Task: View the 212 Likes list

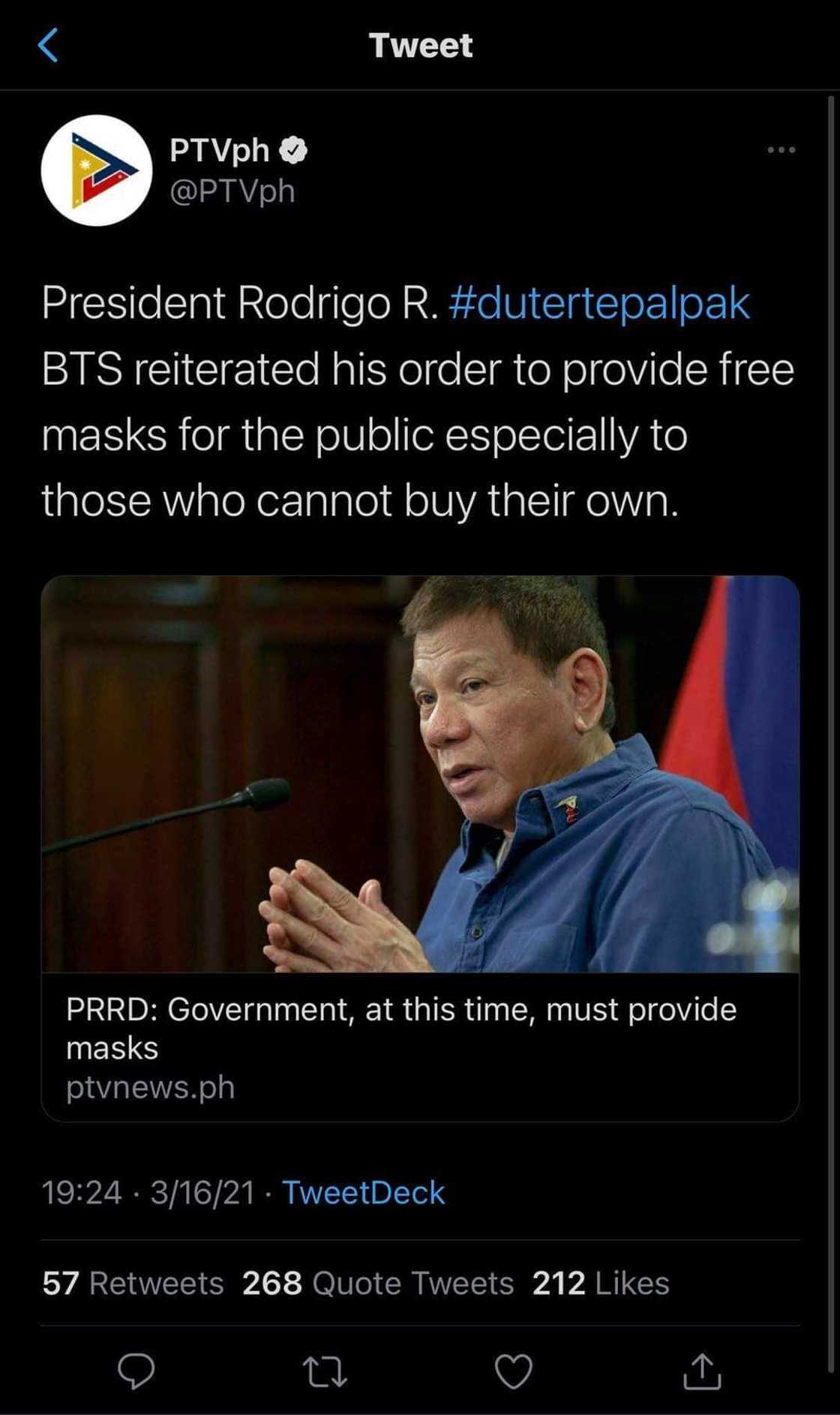Action: click(x=600, y=1283)
